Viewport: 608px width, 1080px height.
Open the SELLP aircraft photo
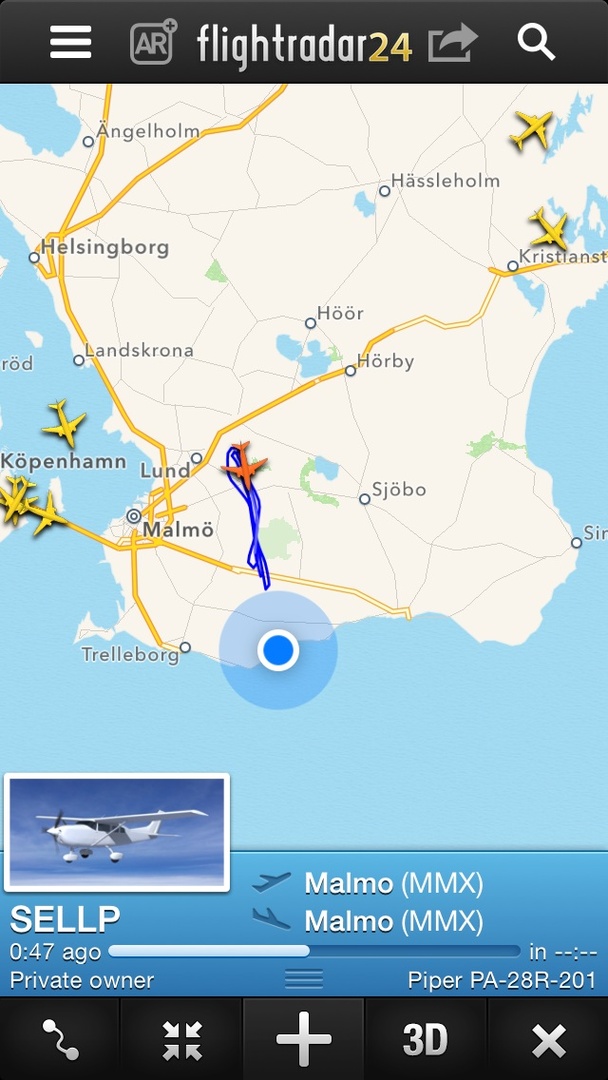pos(116,833)
